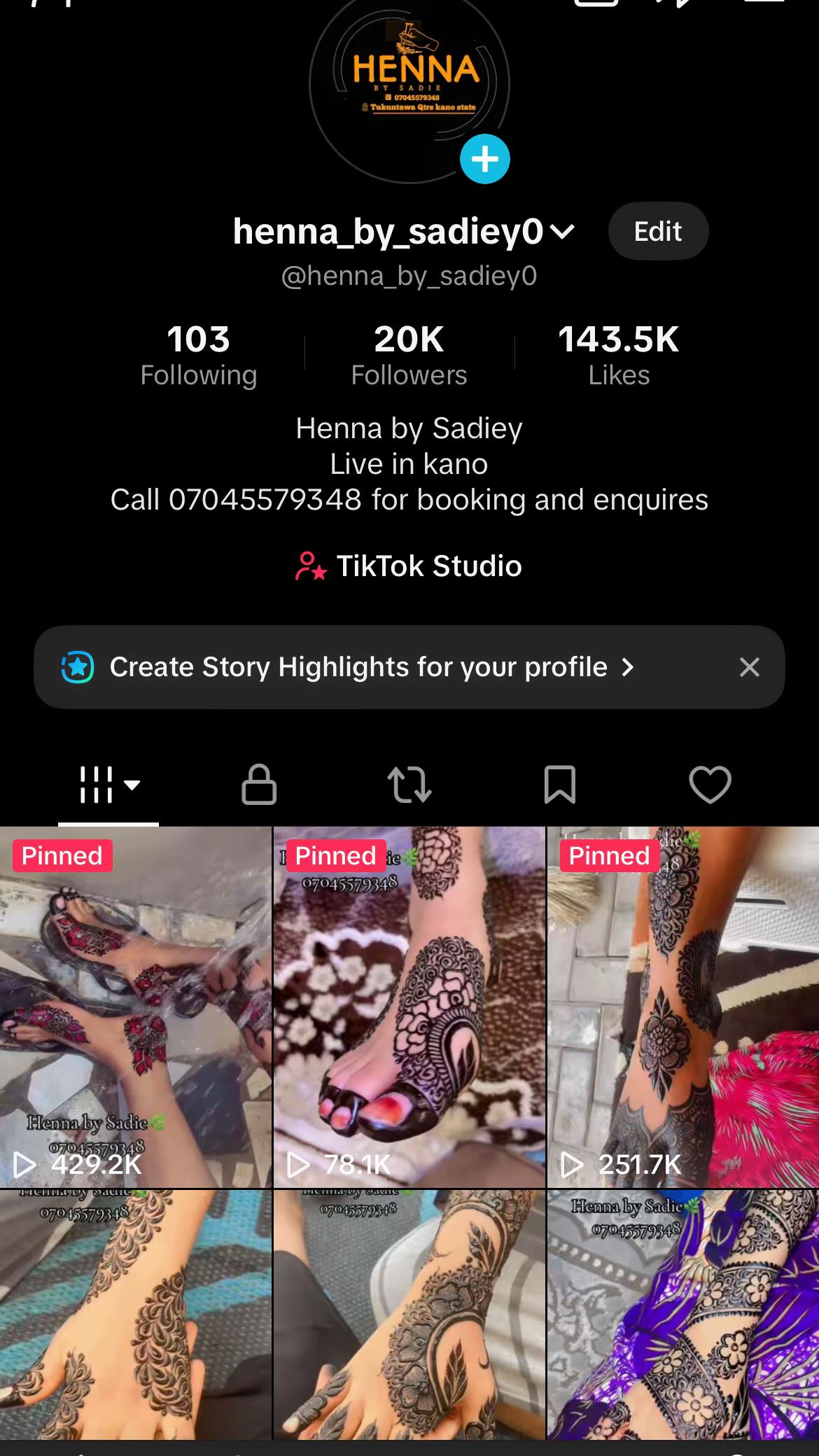Viewport: 819px width, 1456px height.
Task: Tap the blue plus on profile photo
Action: pos(484,159)
